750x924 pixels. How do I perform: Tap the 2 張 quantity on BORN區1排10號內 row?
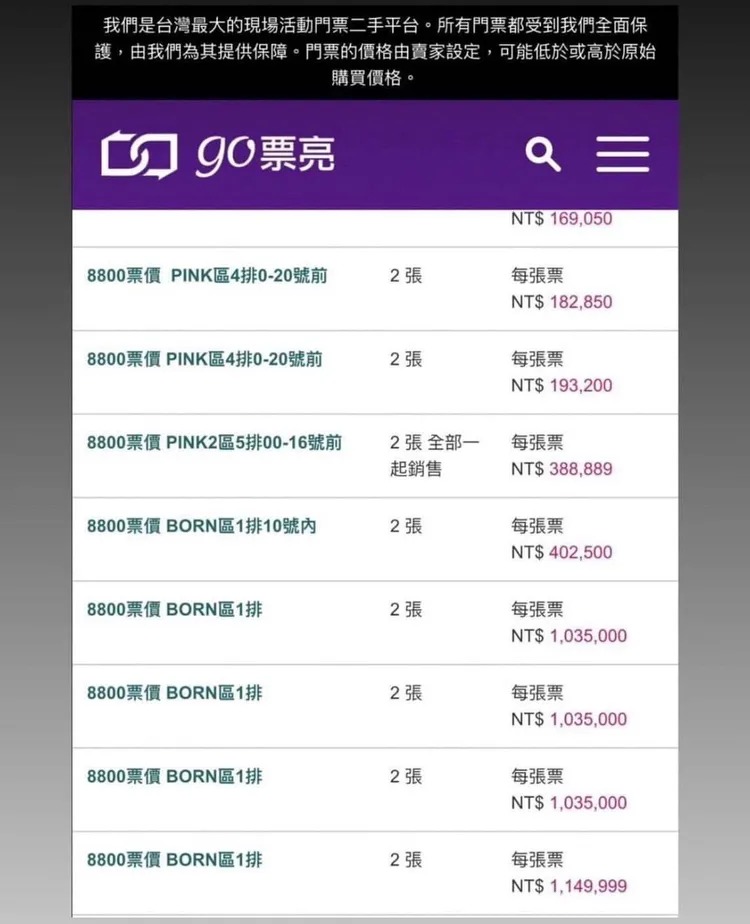click(x=403, y=526)
